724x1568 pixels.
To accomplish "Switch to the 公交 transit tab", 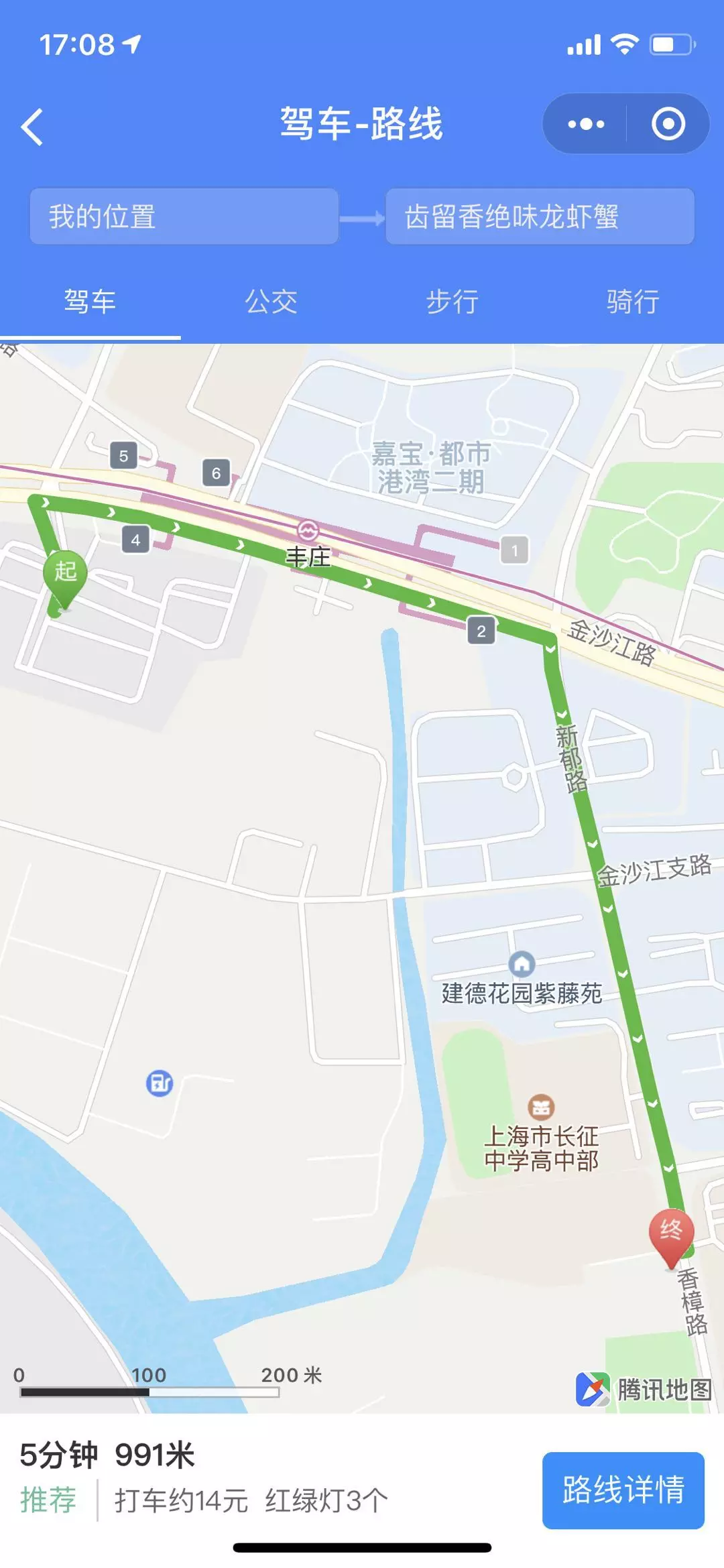I will pyautogui.click(x=271, y=301).
